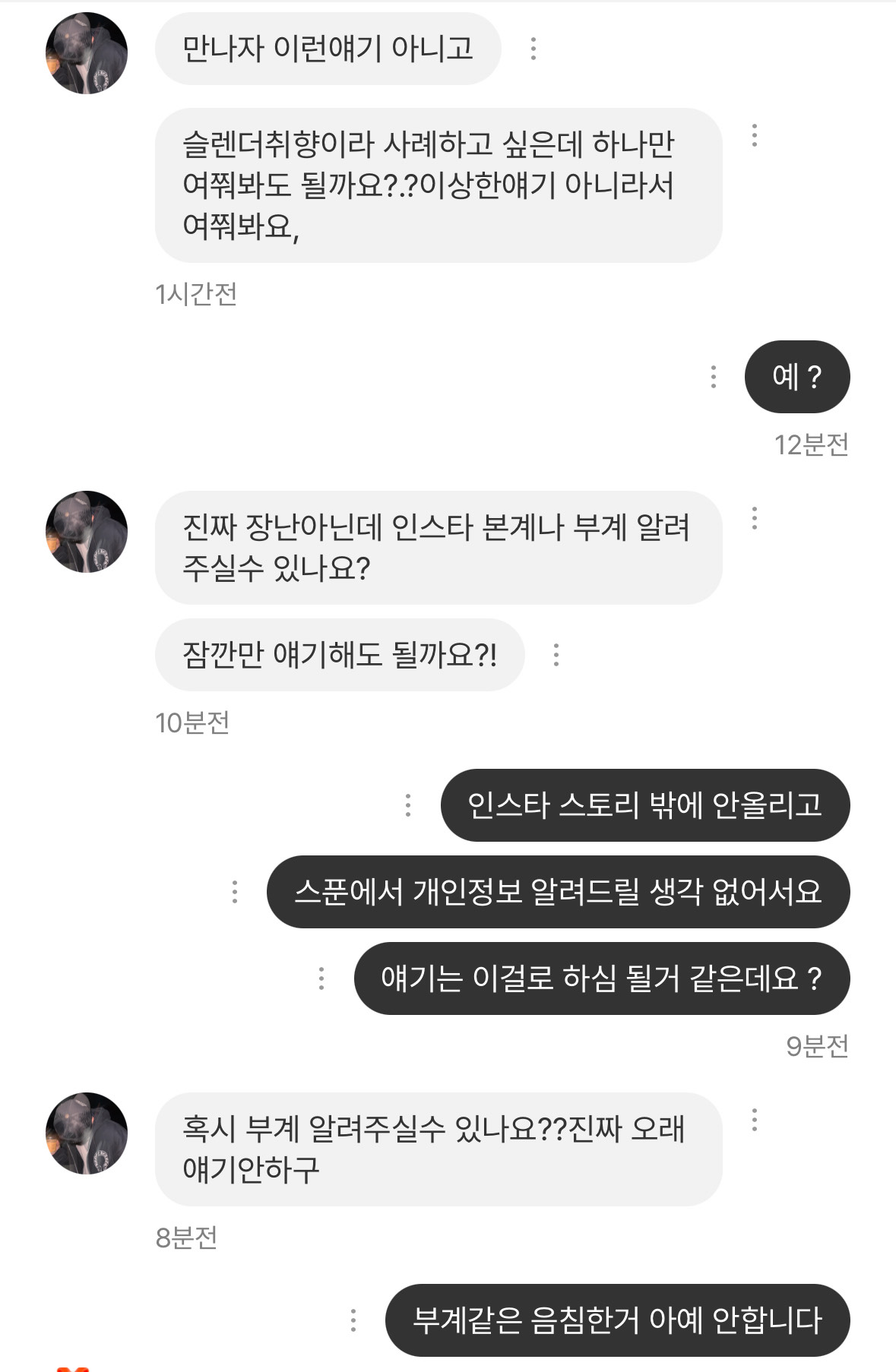Viewport: 896px width, 1372px height.
Task: Open options for '스푼에서 개인정보' message
Action: pyautogui.click(x=235, y=892)
